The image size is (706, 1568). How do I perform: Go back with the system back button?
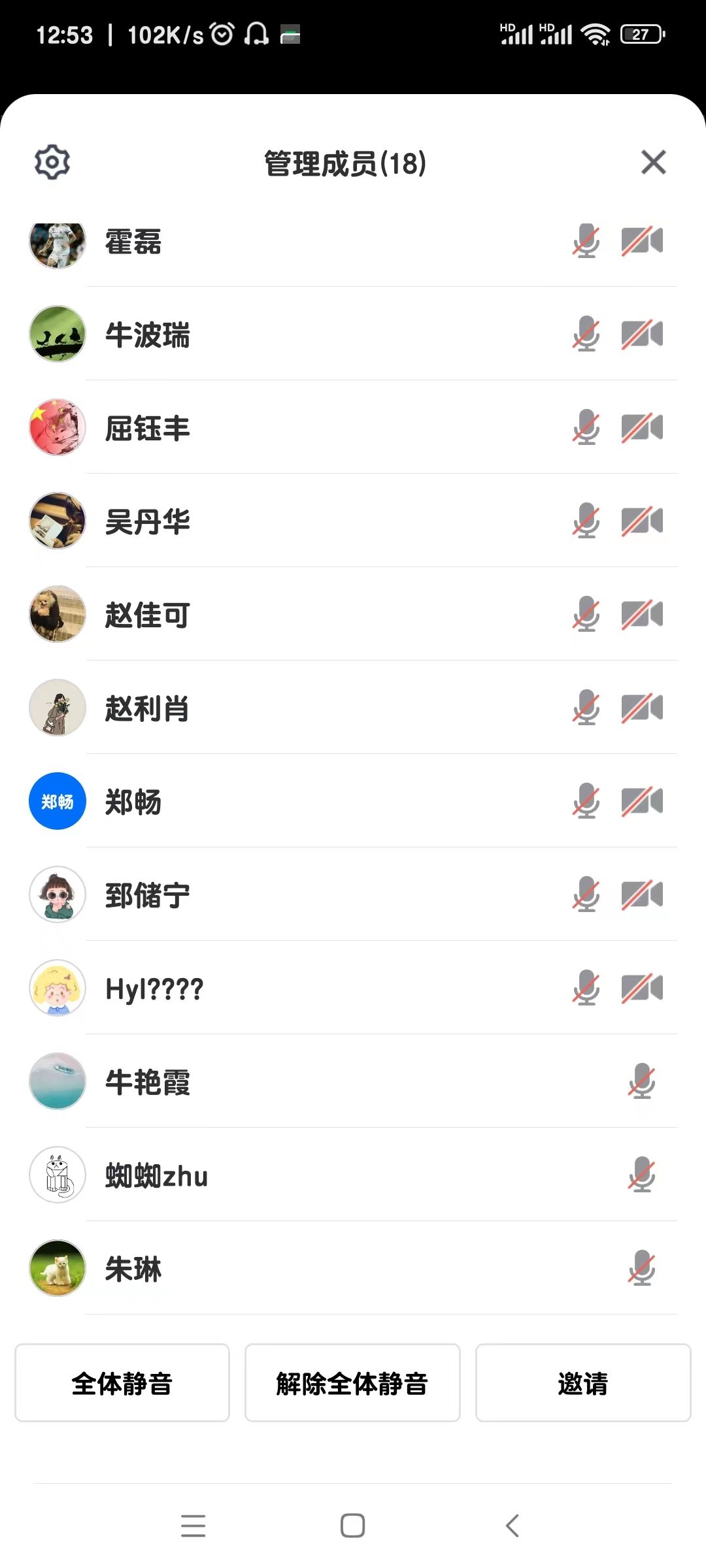513,1526
